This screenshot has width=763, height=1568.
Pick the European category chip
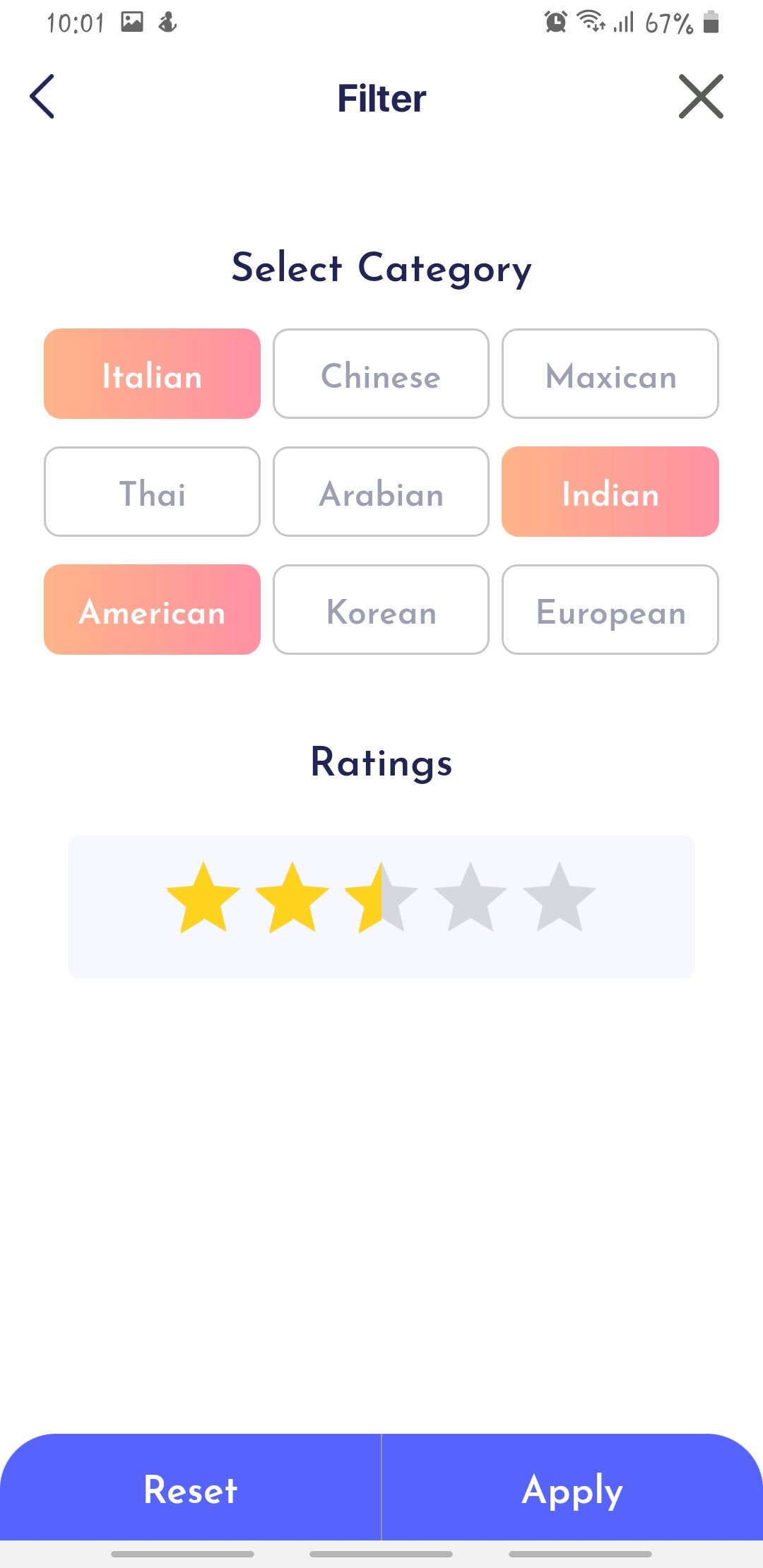click(610, 610)
